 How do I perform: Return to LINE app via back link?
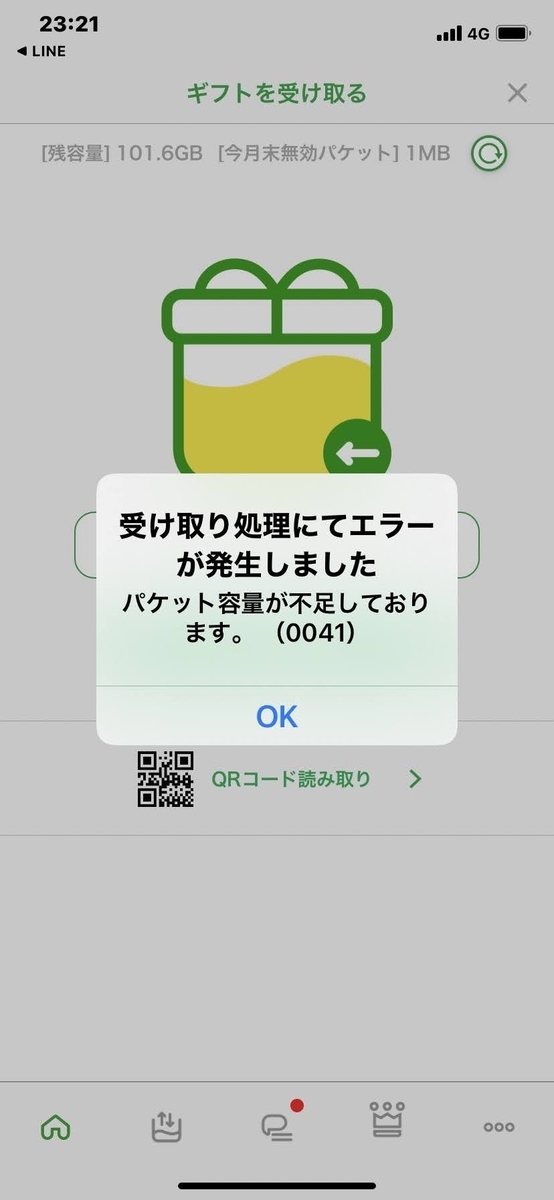42,51
